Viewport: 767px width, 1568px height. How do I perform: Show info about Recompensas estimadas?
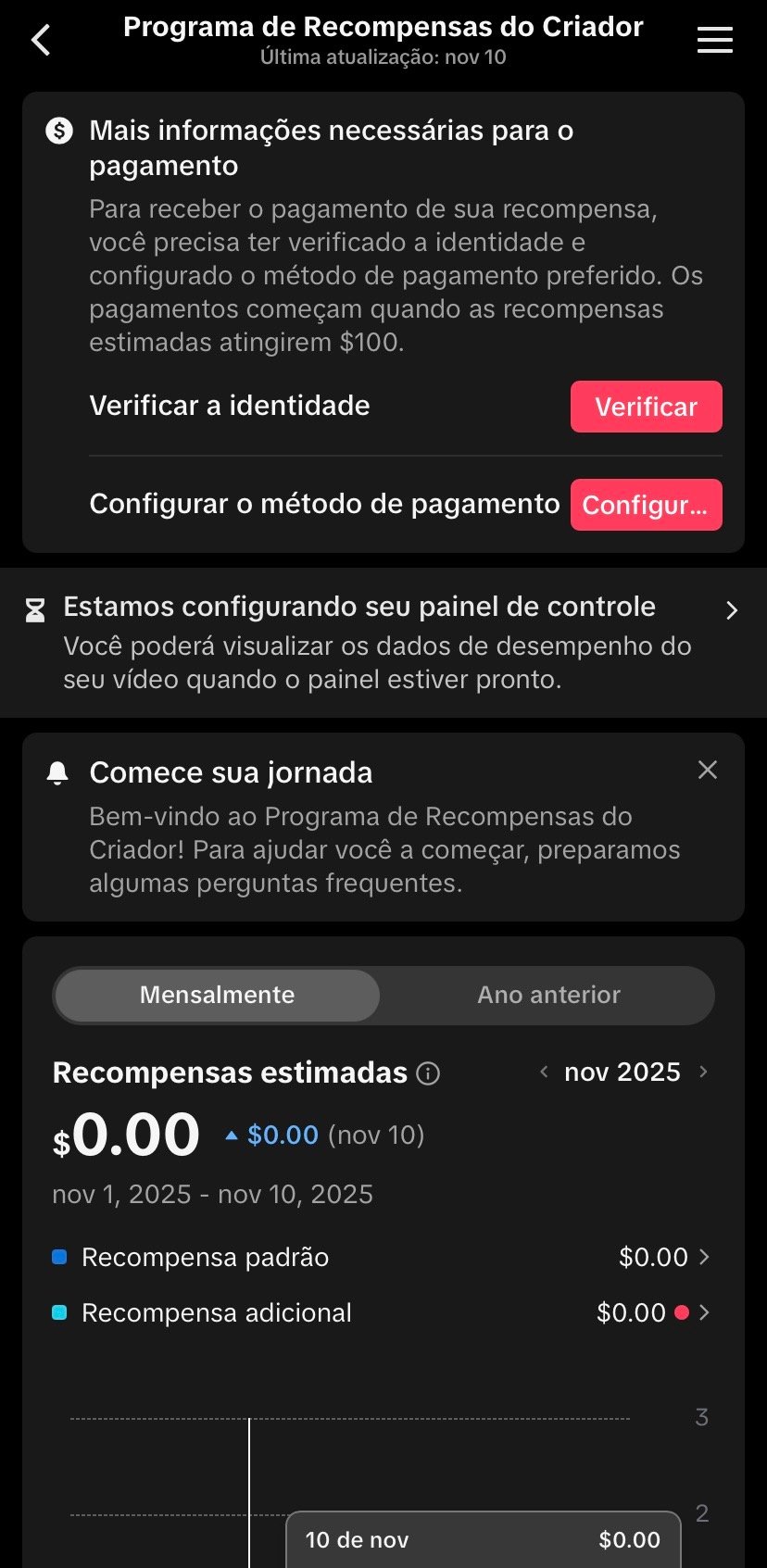coord(428,1073)
